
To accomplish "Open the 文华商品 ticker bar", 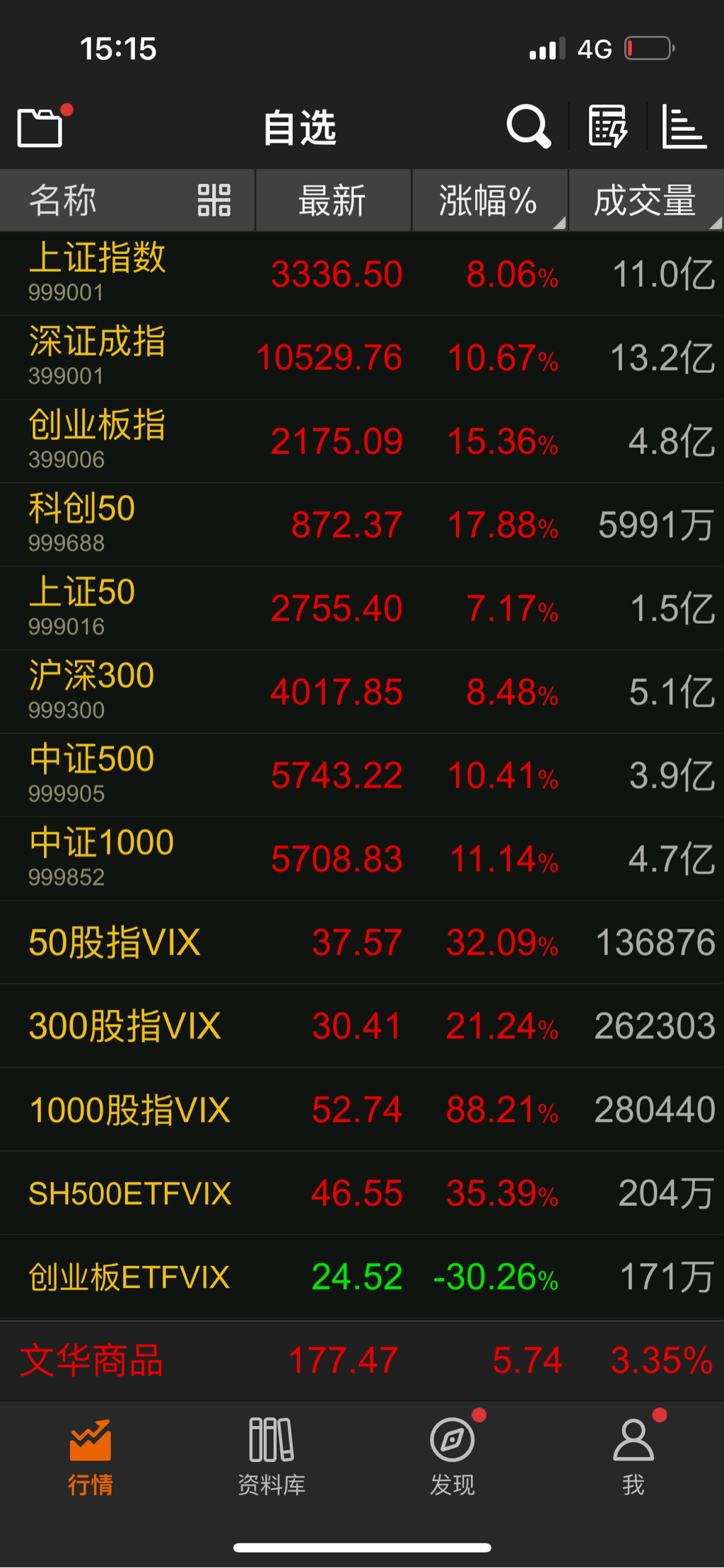I will click(362, 1359).
